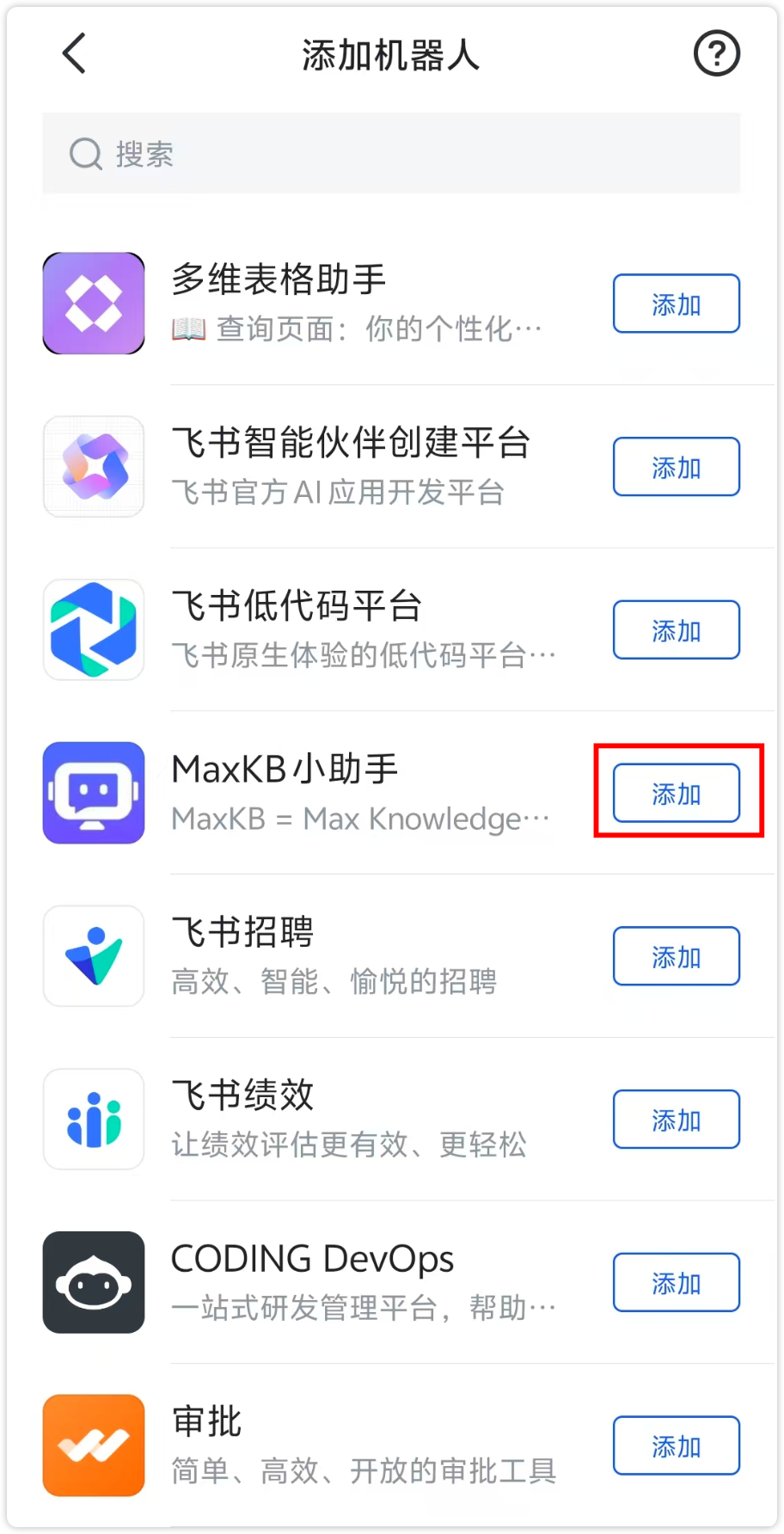The width and height of the screenshot is (784, 1534).
Task: Click the 飞书招聘 app icon
Action: (x=93, y=956)
